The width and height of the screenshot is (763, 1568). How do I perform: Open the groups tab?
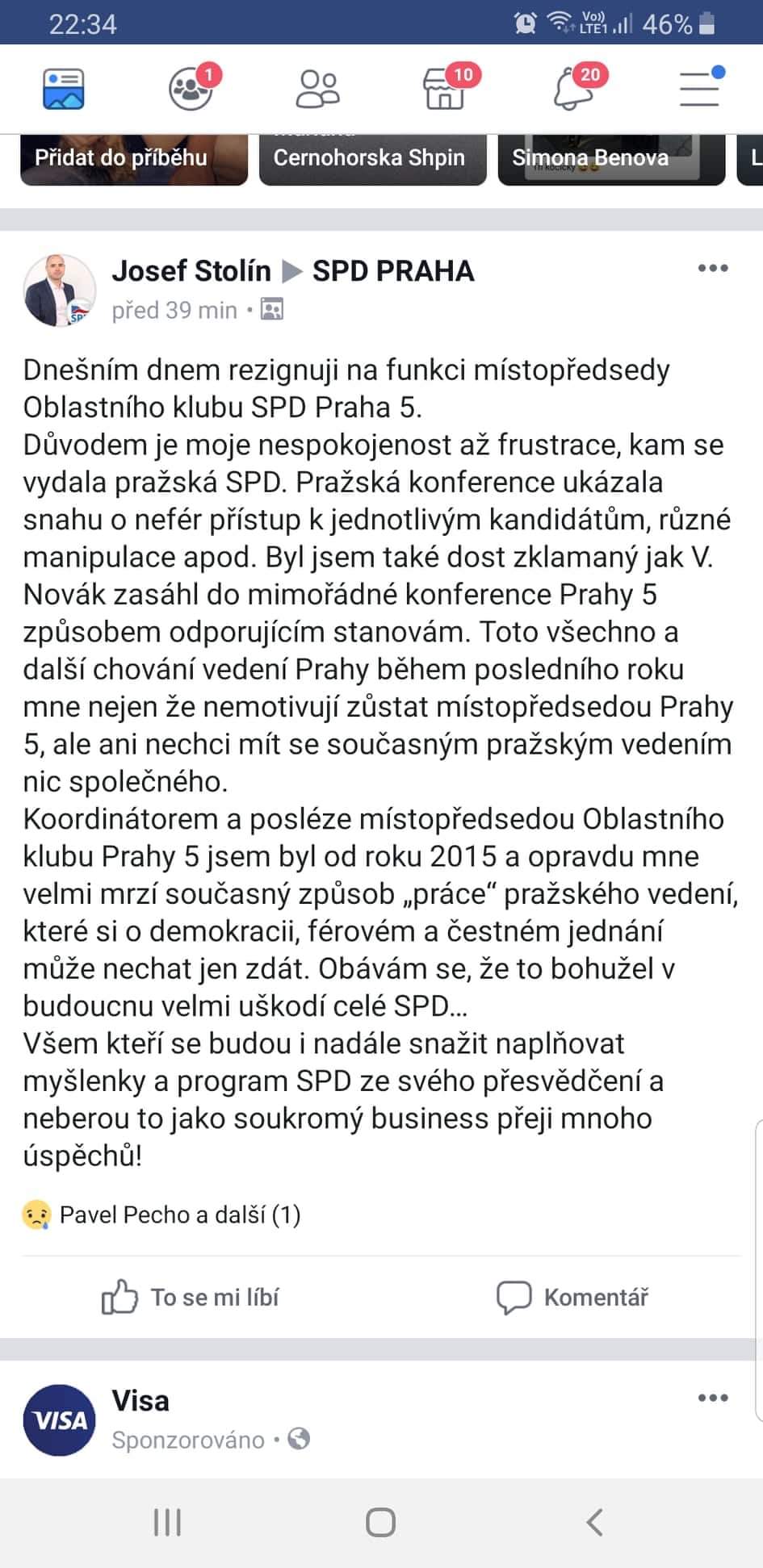(x=192, y=87)
